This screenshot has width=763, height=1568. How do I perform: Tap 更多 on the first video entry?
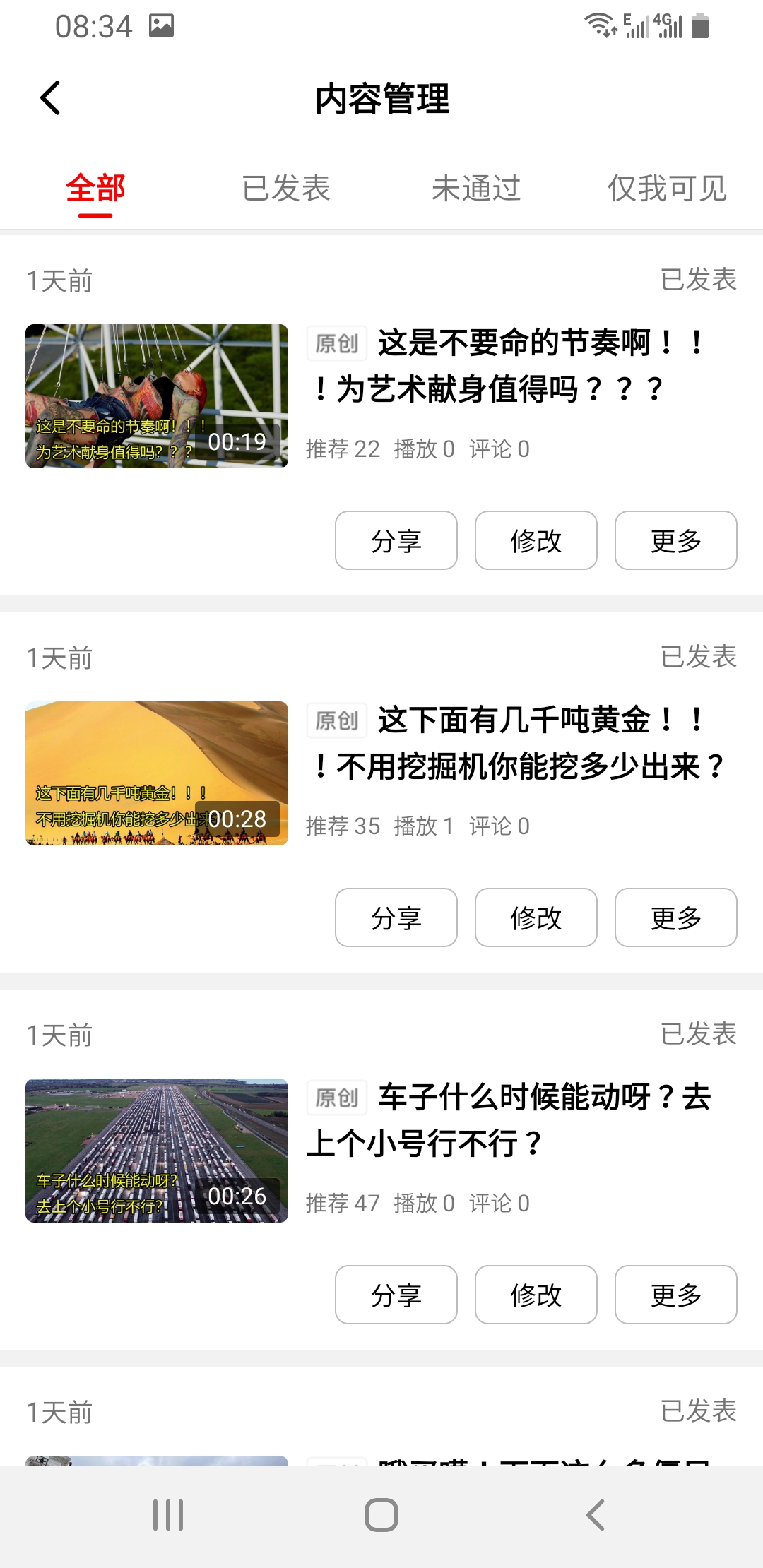pyautogui.click(x=675, y=540)
